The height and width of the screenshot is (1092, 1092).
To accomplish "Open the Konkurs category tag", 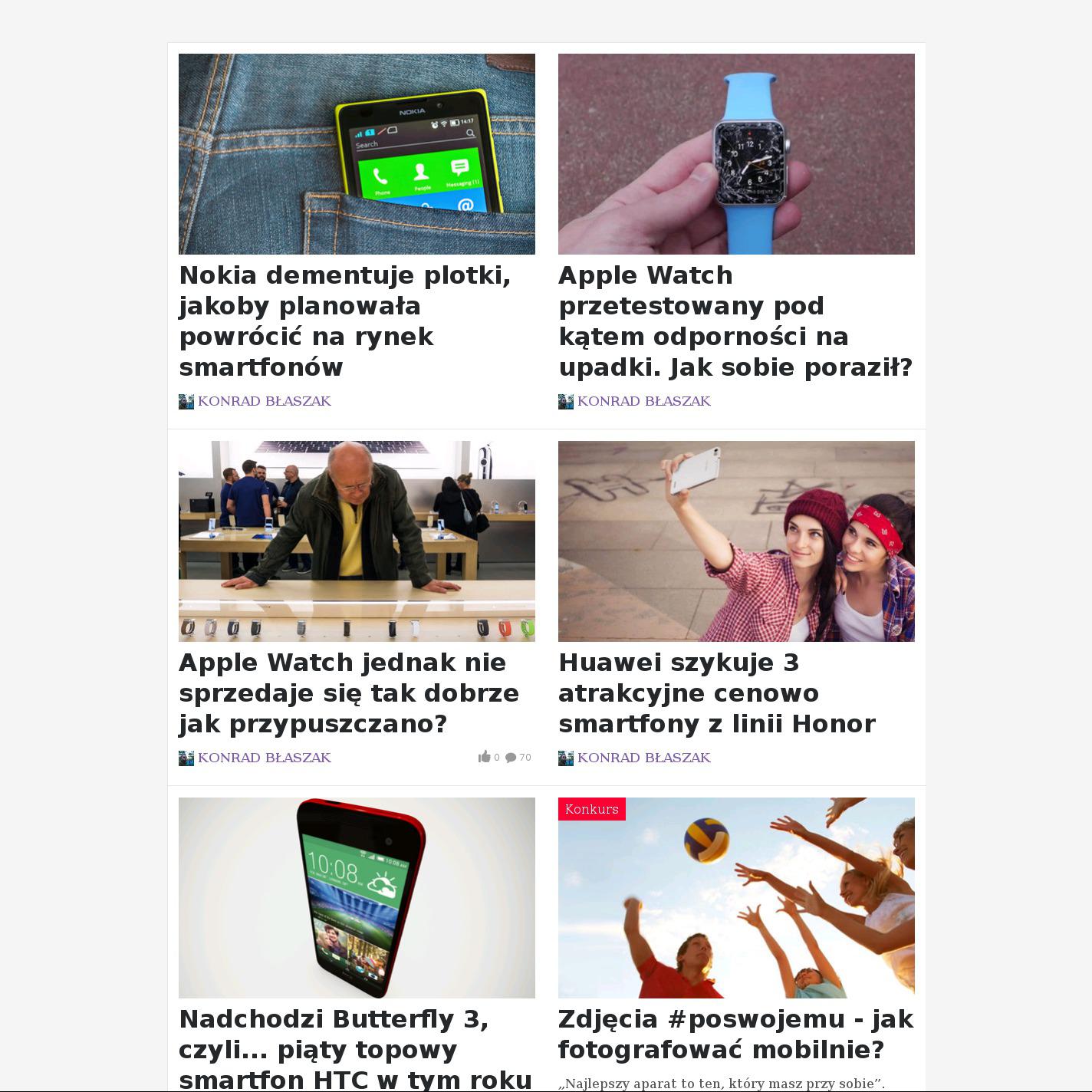I will [591, 809].
